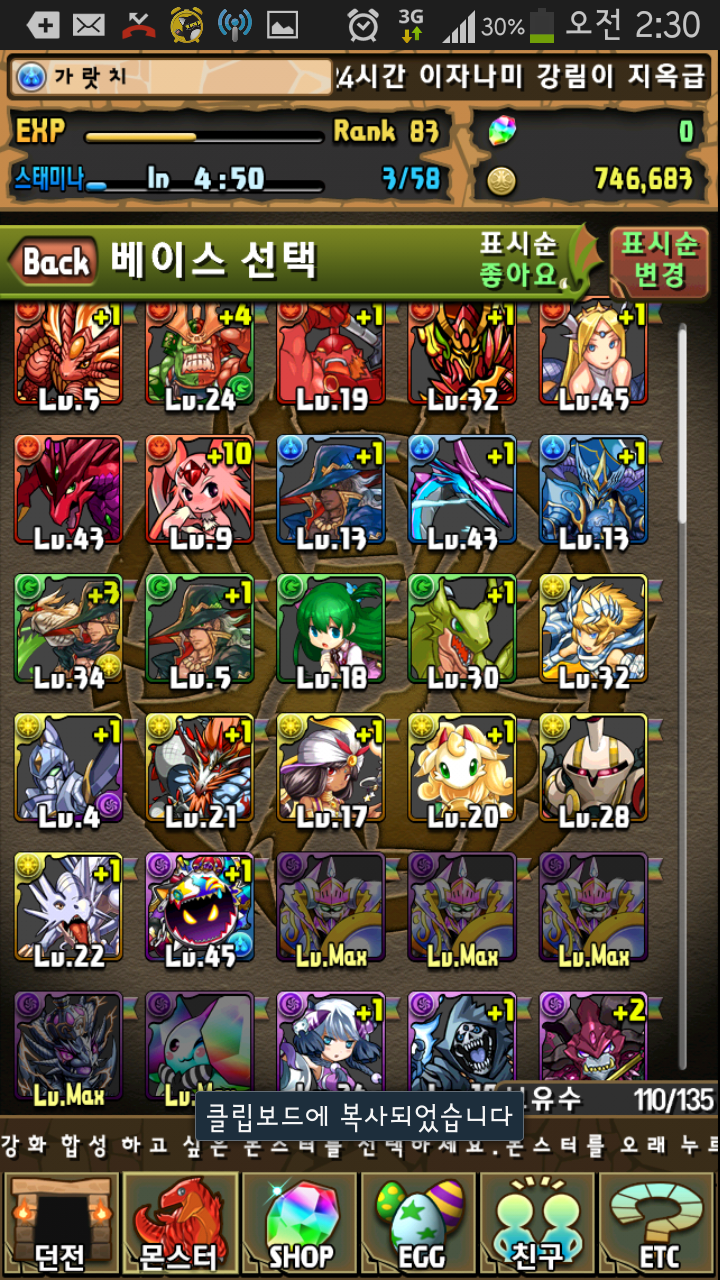Select the yellow fluffy monster Lv.20
Image resolution: width=720 pixels, height=1280 pixels.
pyautogui.click(x=462, y=767)
